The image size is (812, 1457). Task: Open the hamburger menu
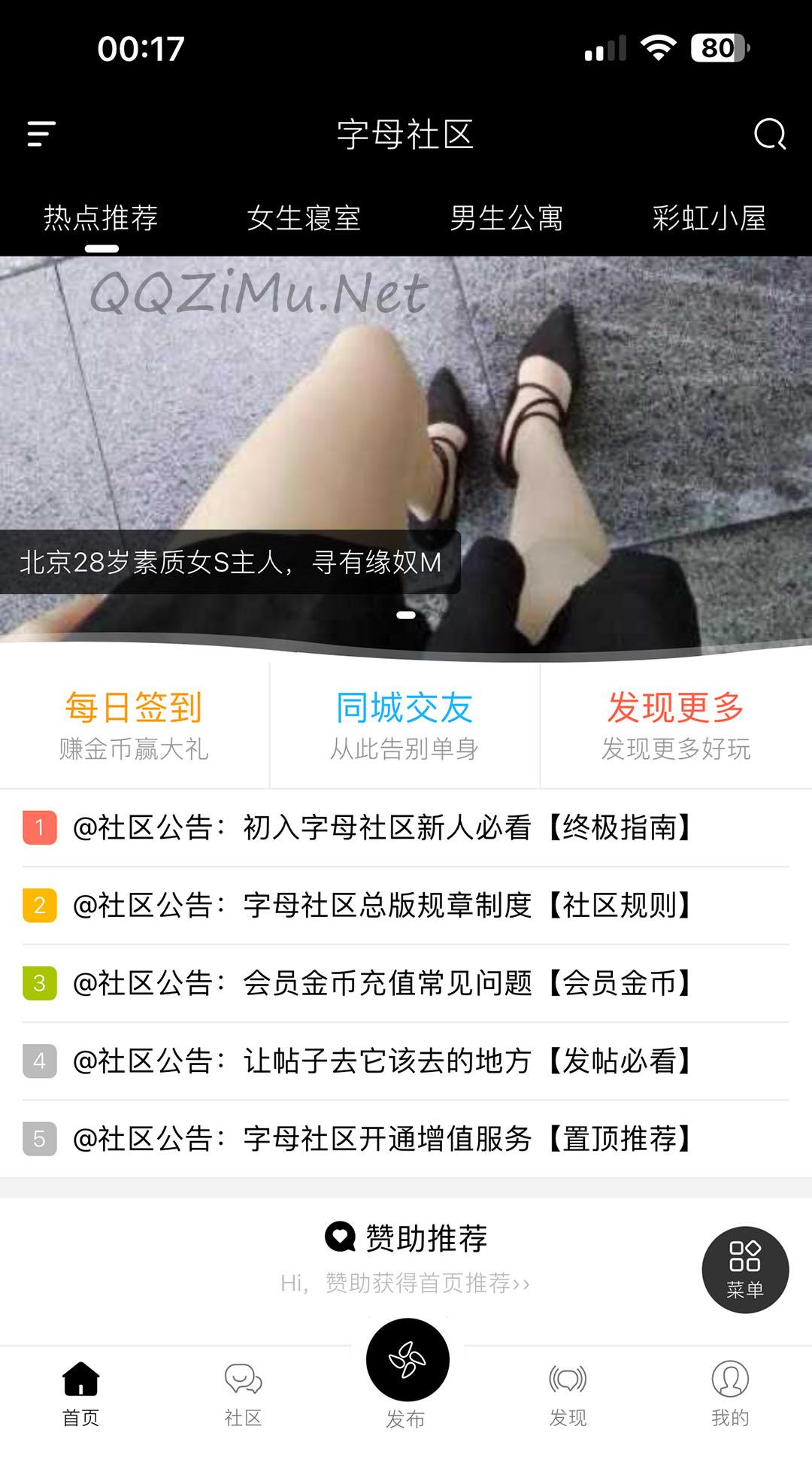click(40, 135)
